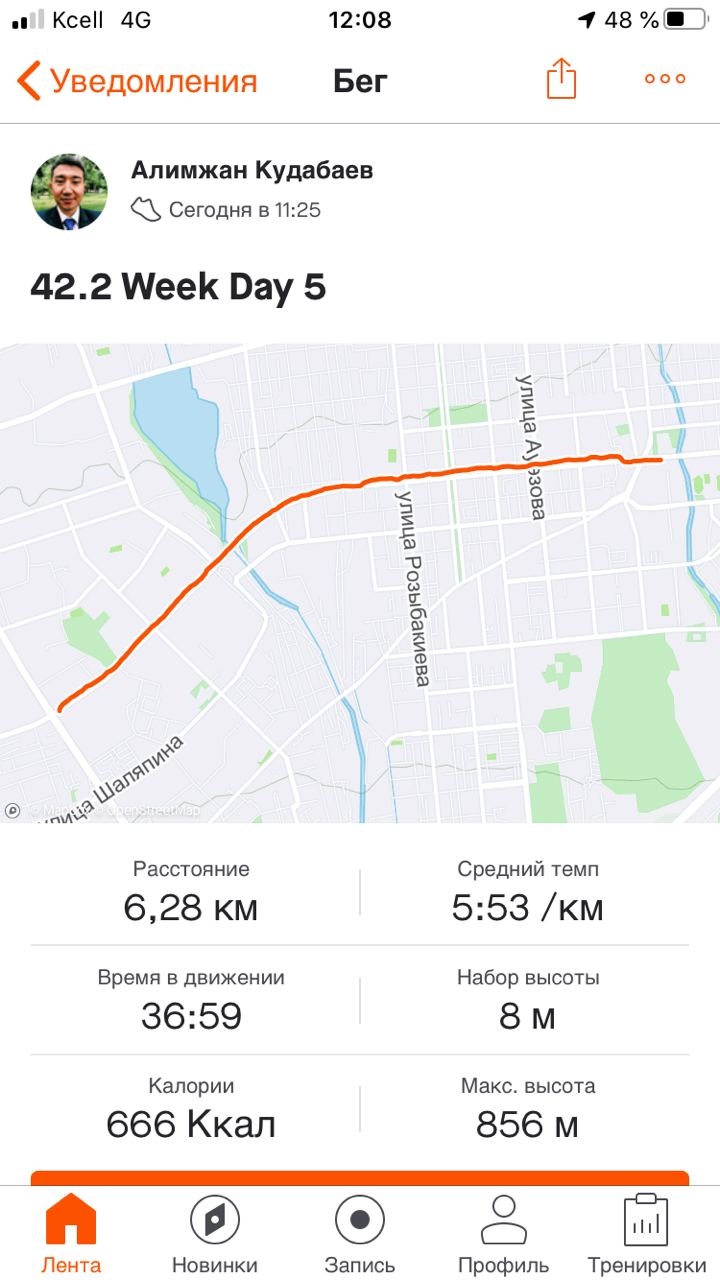
Task: Go back to Уведомления
Action: pyautogui.click(x=137, y=80)
